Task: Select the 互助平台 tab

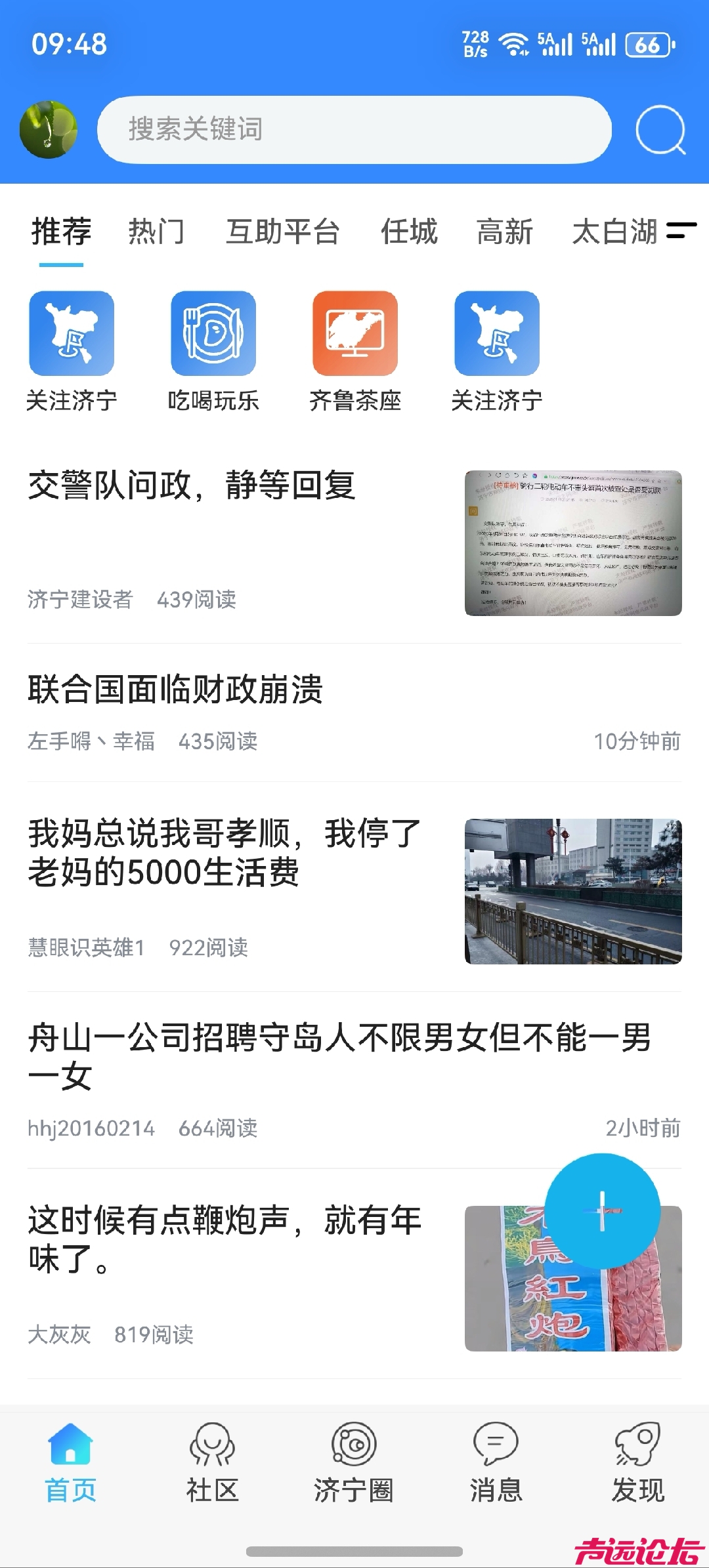Action: pyautogui.click(x=282, y=232)
